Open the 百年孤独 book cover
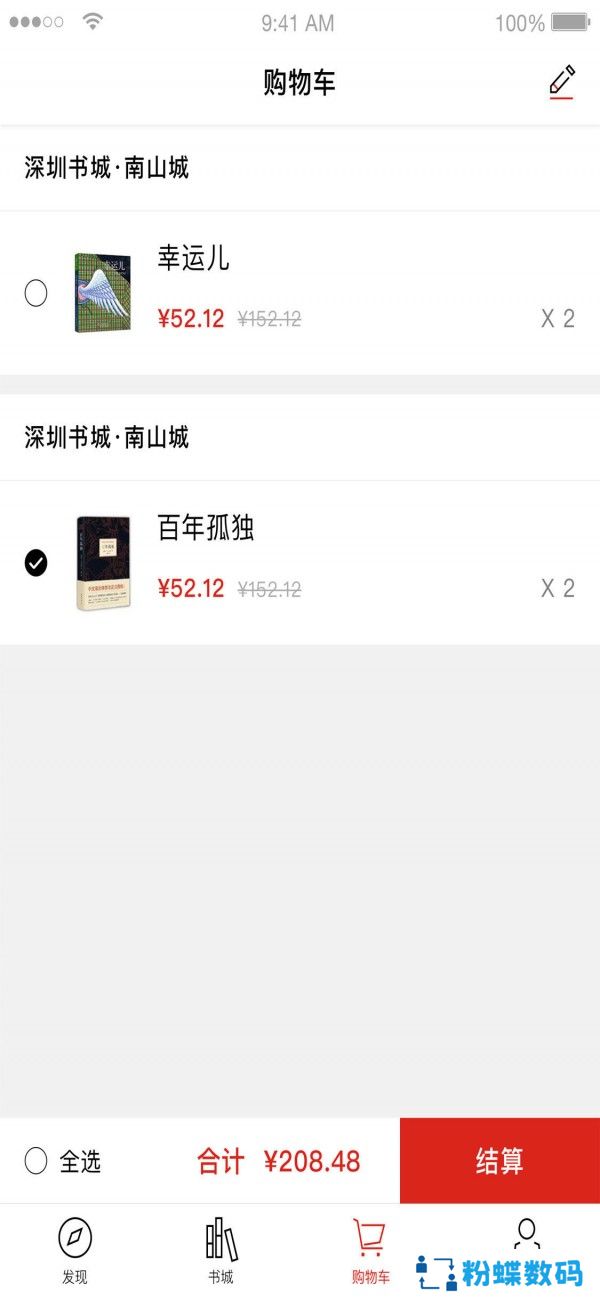The image size is (600, 1299). [x=103, y=563]
